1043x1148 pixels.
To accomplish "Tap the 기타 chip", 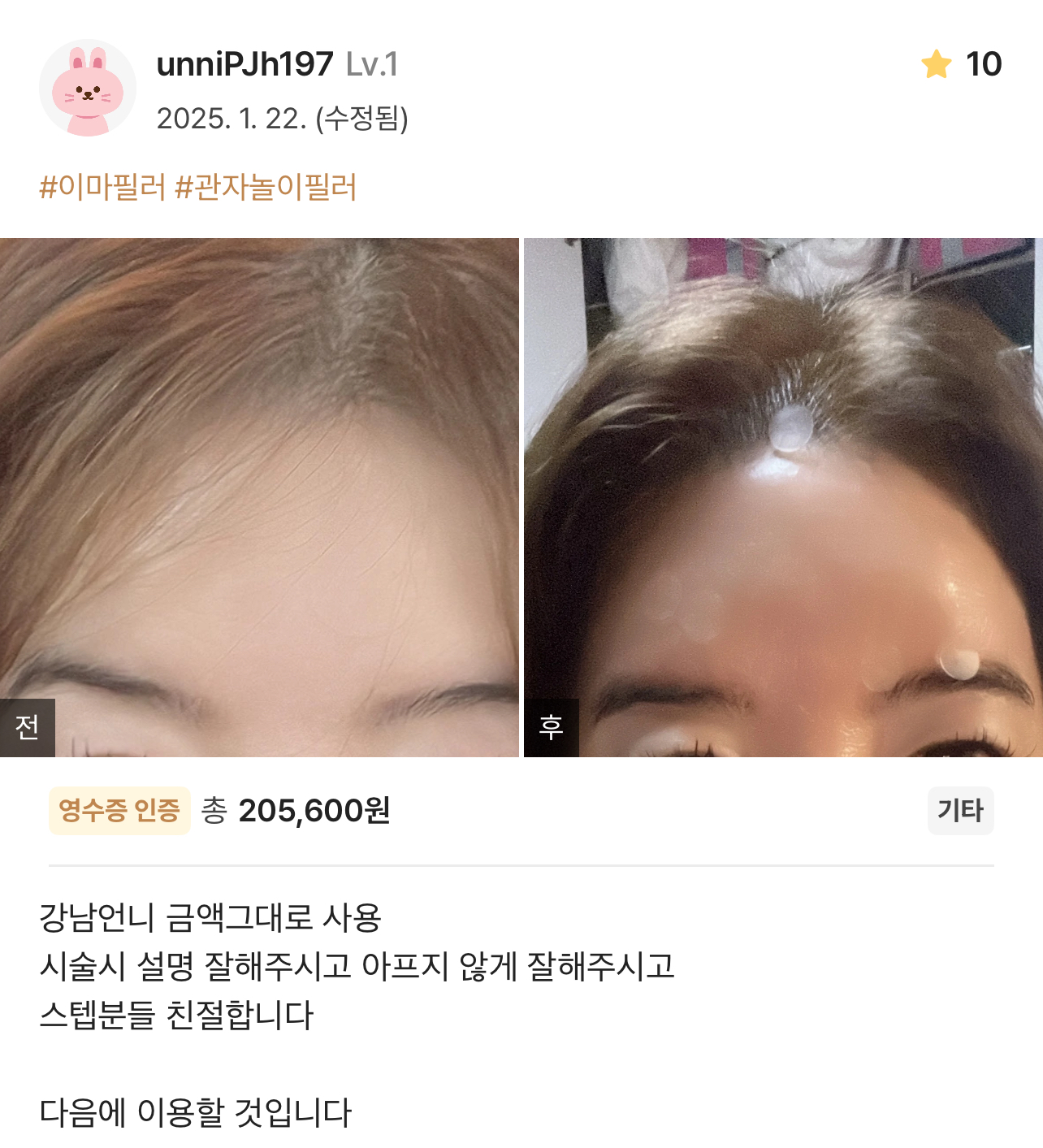I will point(960,811).
